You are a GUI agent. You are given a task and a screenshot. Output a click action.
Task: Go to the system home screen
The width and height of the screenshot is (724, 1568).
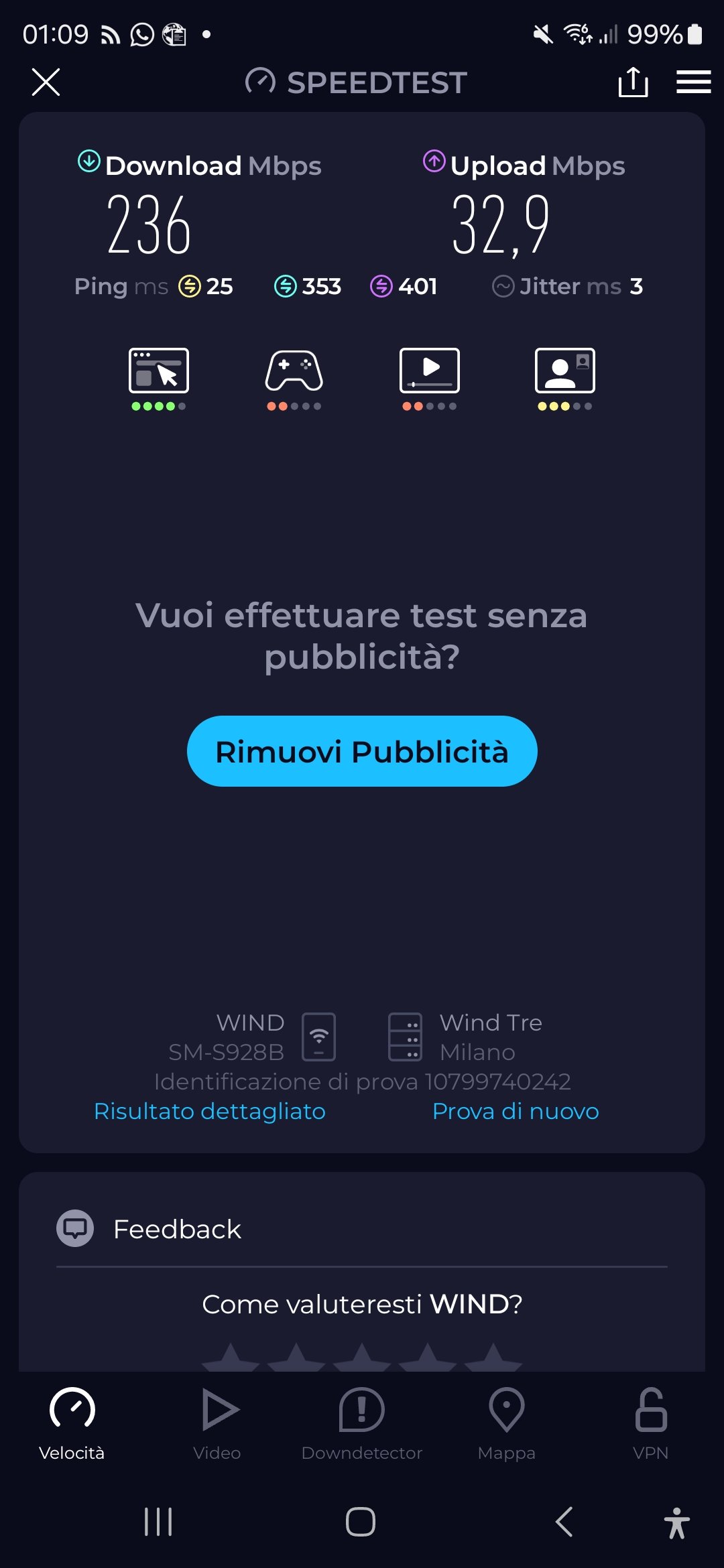(361, 1522)
